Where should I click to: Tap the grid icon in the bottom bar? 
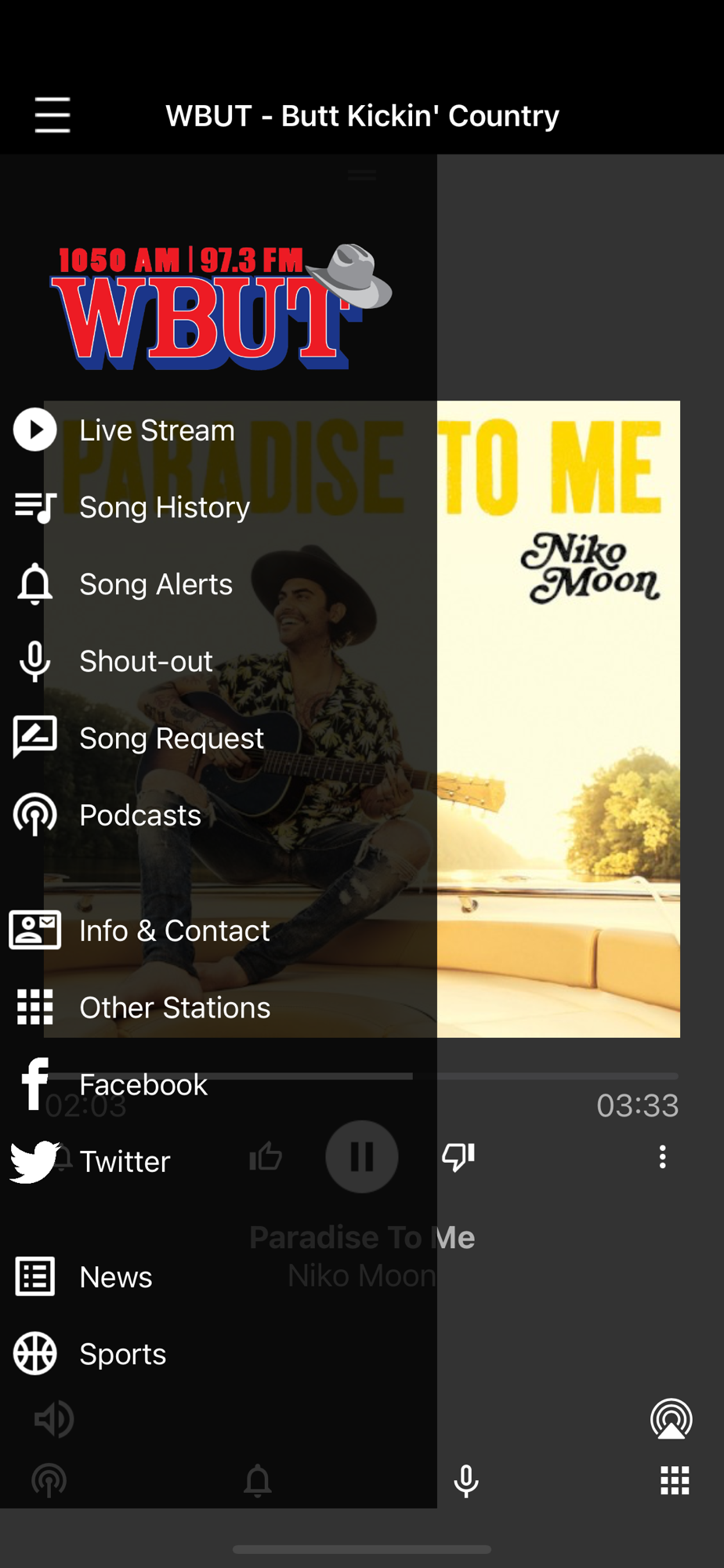click(675, 1481)
